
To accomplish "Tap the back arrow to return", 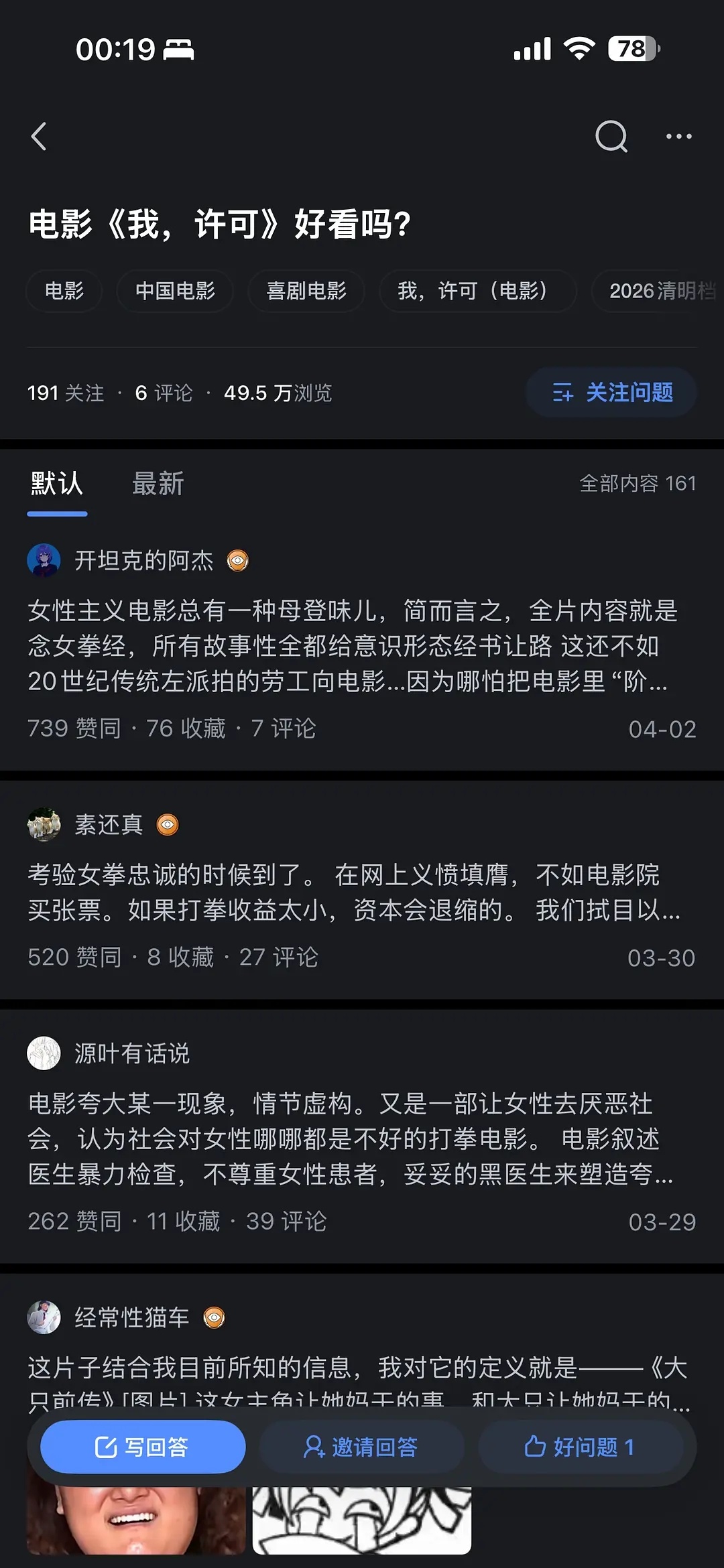I will coord(40,136).
